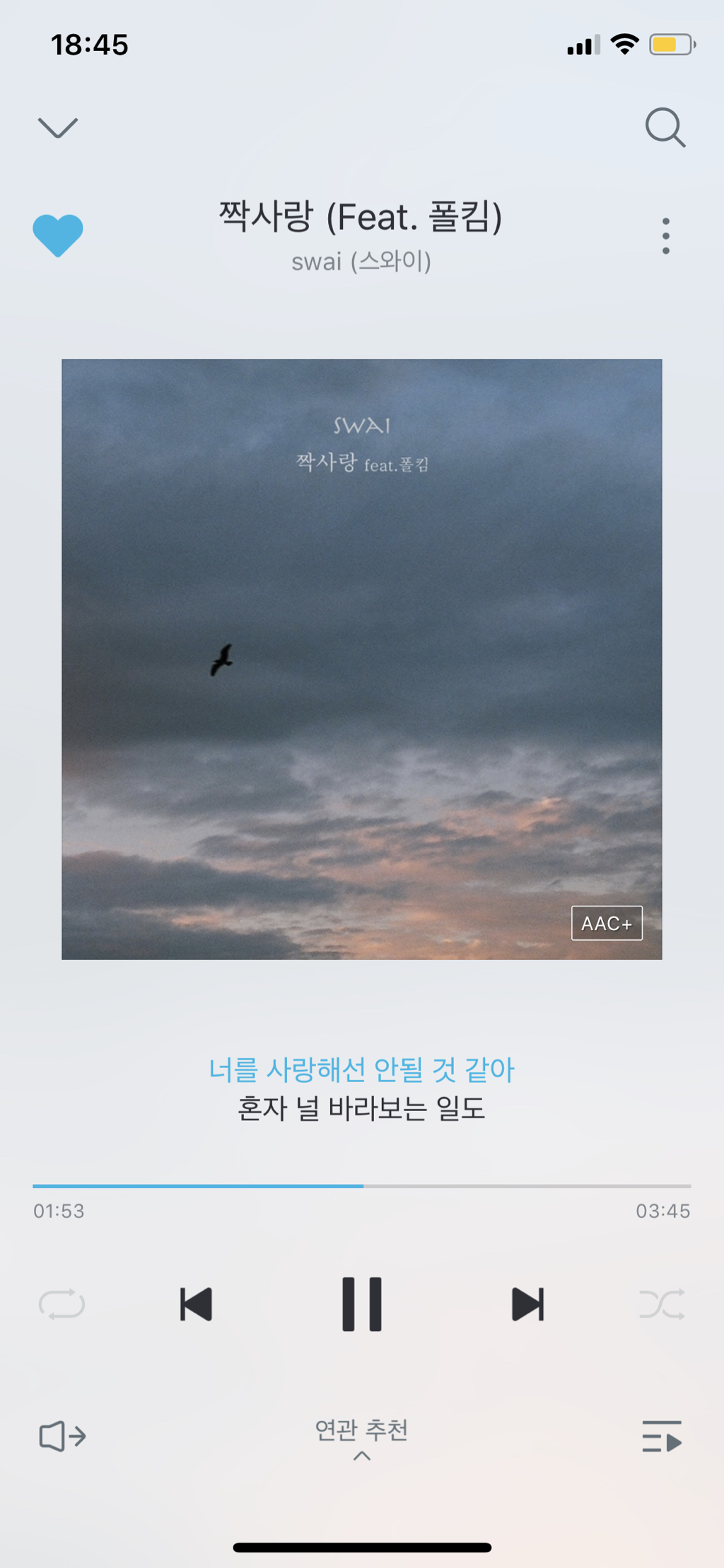Expand the 연관 추천 recommendations panel
724x1568 pixels.
361,1438
